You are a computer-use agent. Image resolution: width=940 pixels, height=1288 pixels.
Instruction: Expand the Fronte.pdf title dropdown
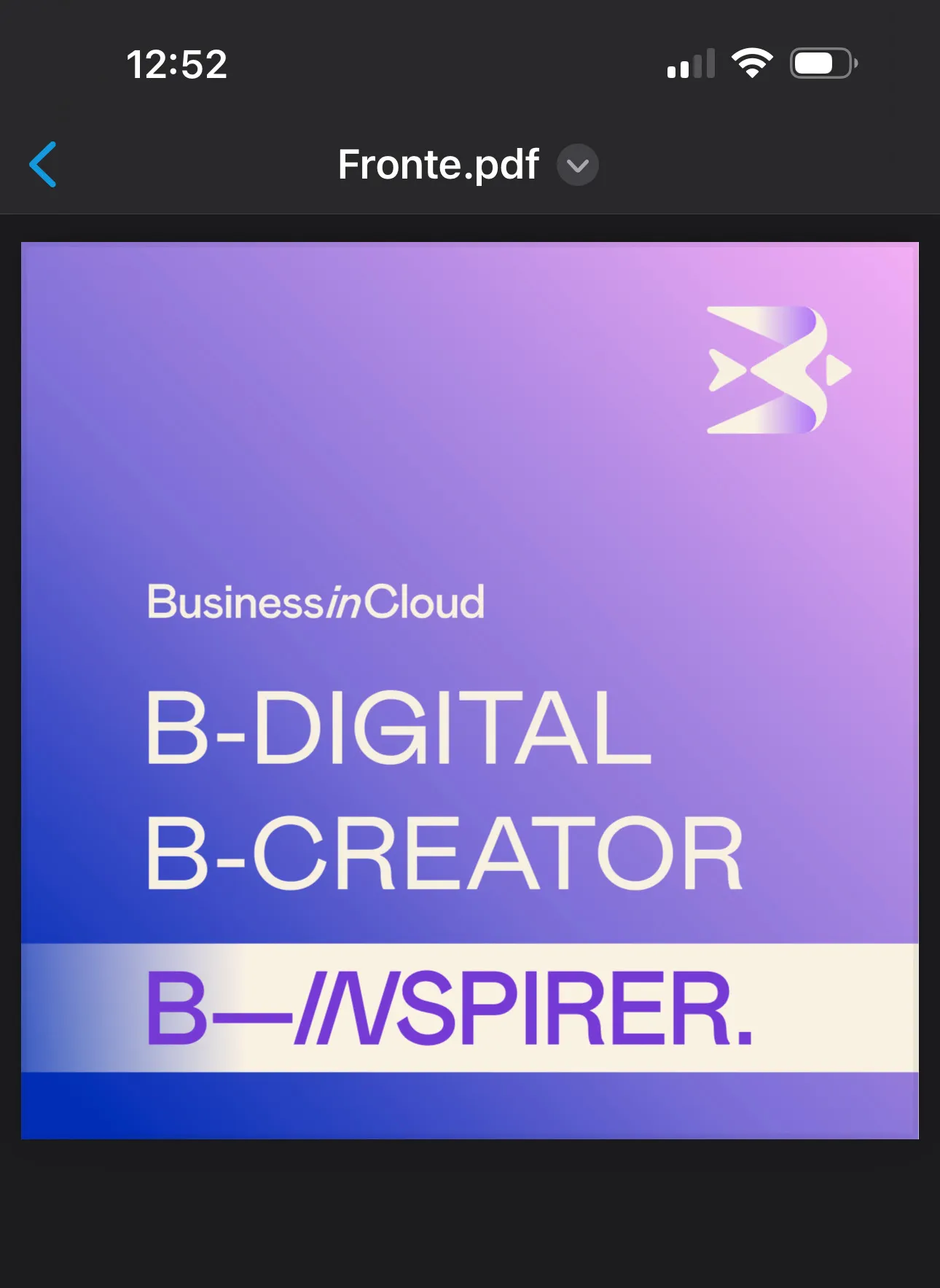577,165
